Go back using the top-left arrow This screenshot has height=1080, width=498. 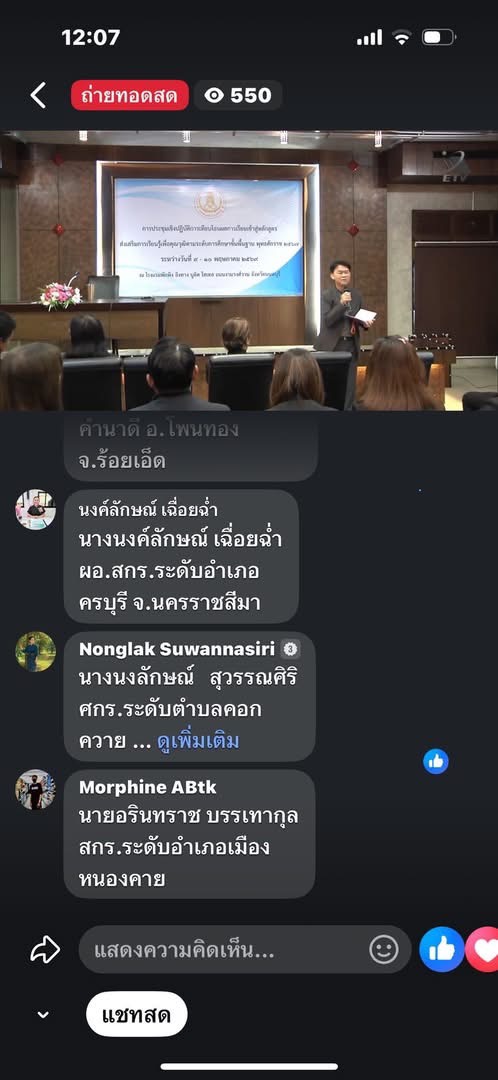39,95
